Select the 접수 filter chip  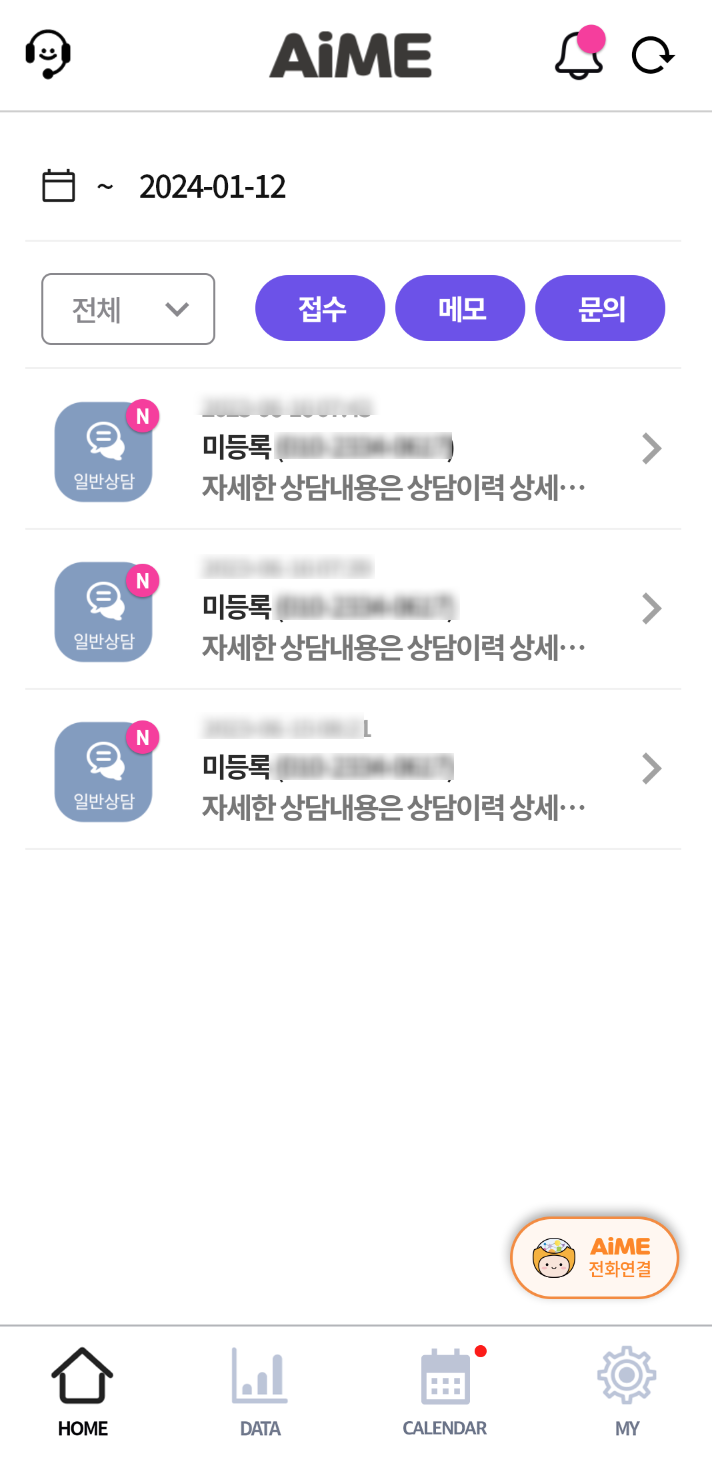pyautogui.click(x=320, y=308)
